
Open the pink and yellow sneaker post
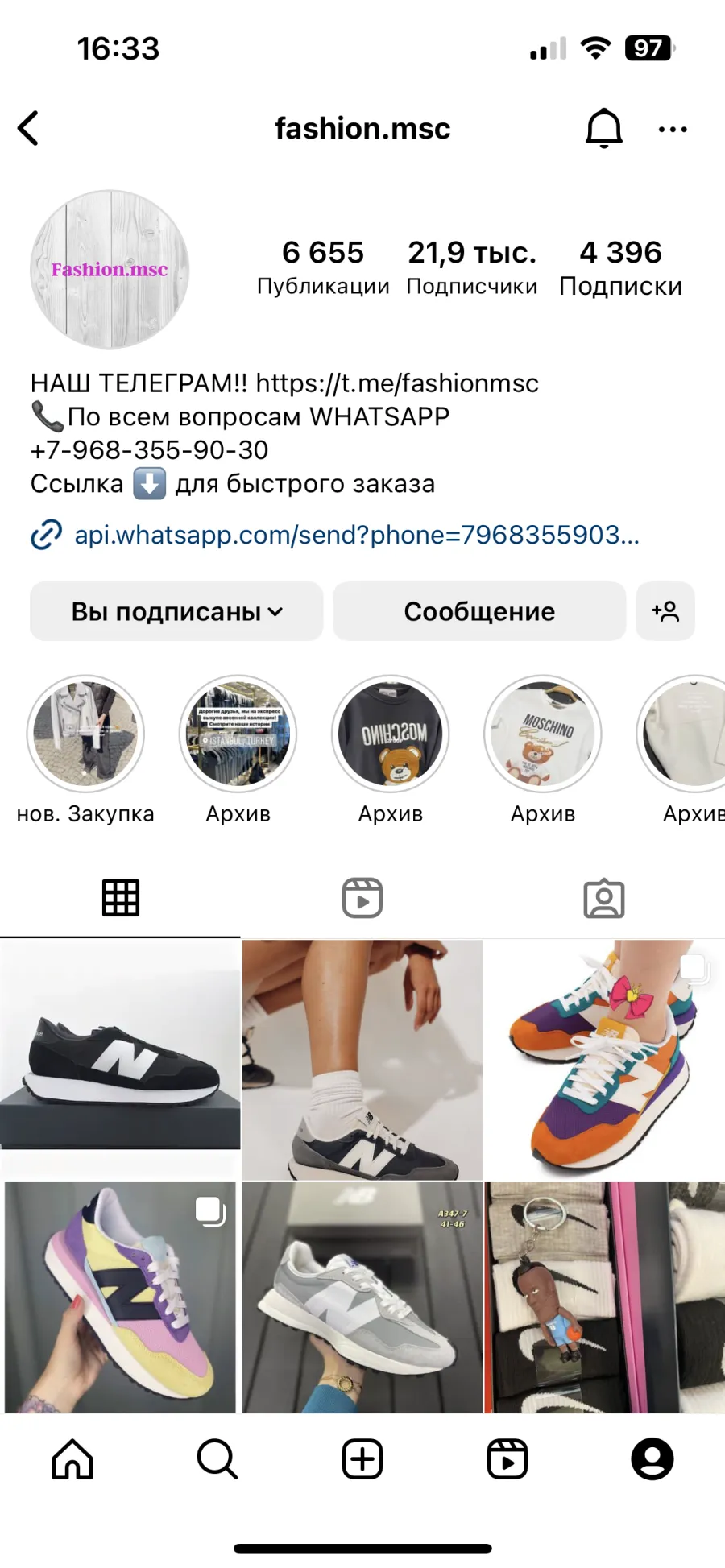click(120, 1297)
